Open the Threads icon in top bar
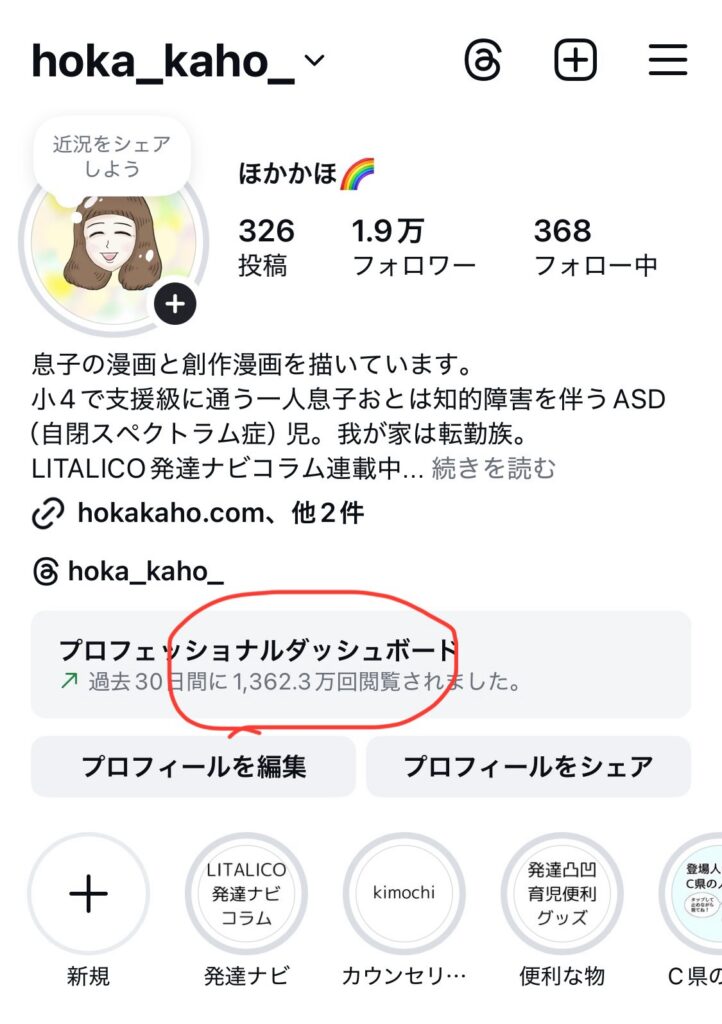 483,62
